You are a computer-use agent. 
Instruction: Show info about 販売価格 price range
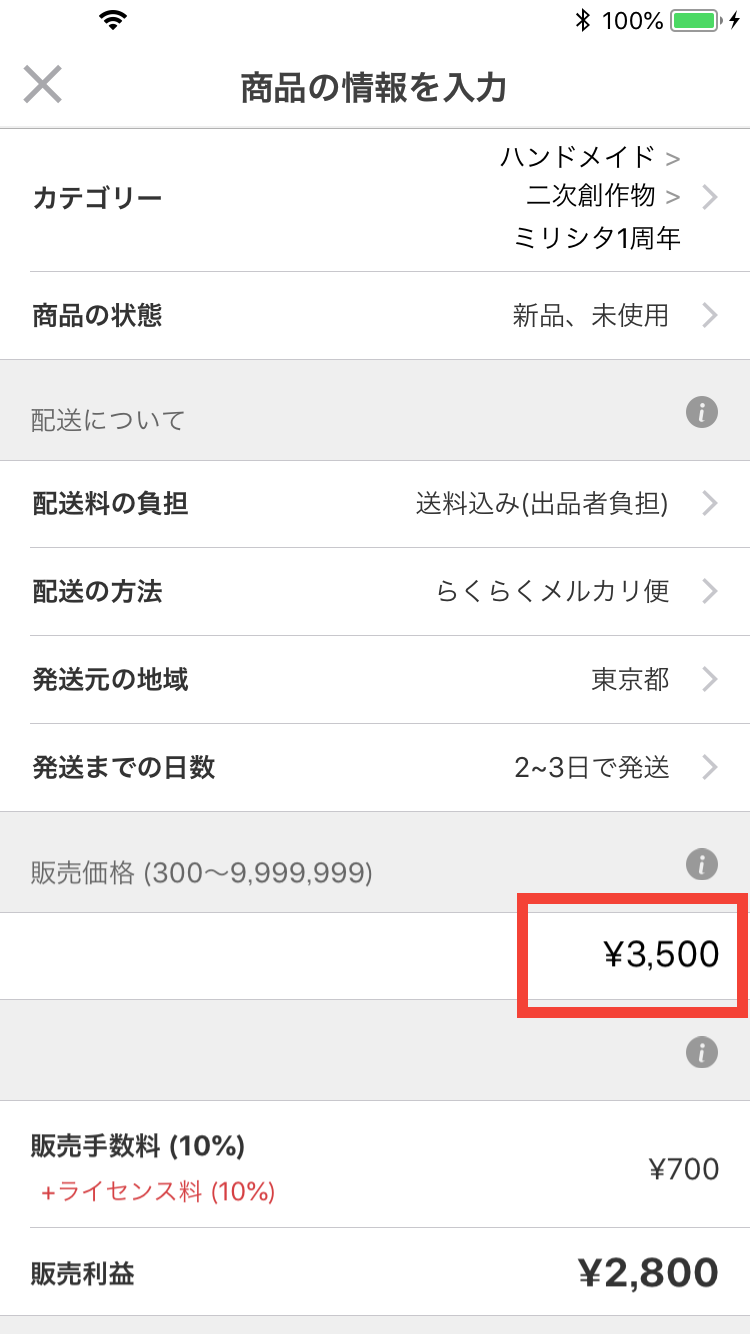[702, 863]
